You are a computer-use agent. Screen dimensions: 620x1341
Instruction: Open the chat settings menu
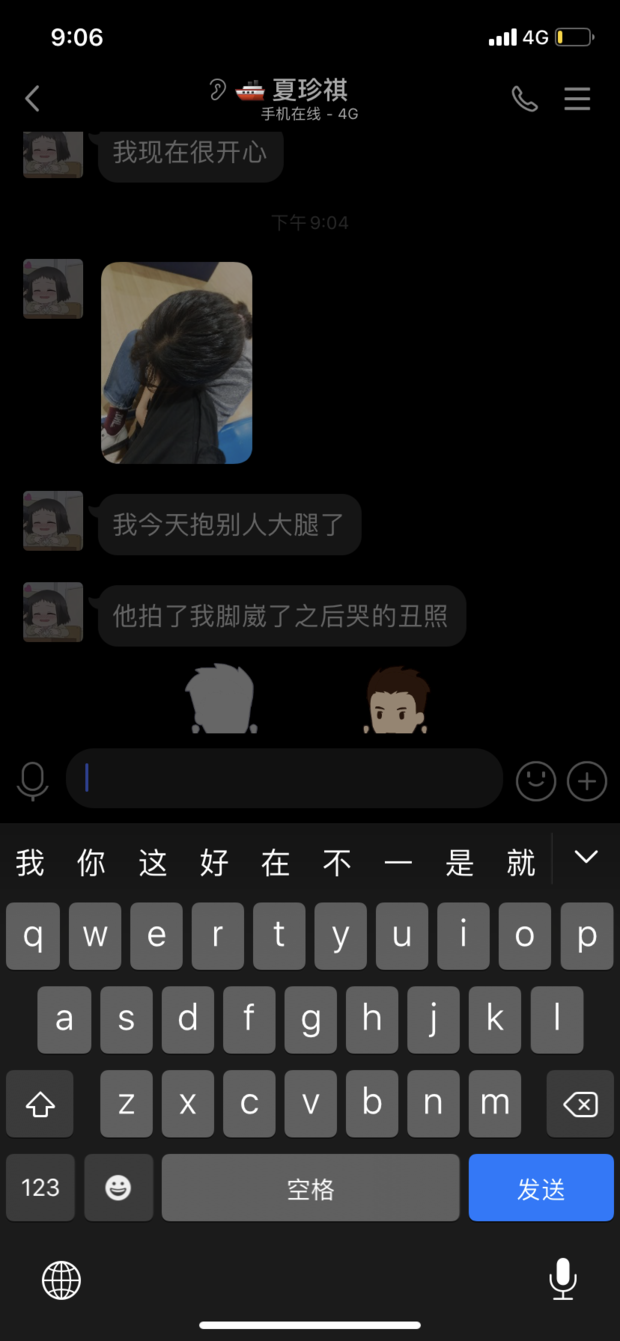(577, 98)
